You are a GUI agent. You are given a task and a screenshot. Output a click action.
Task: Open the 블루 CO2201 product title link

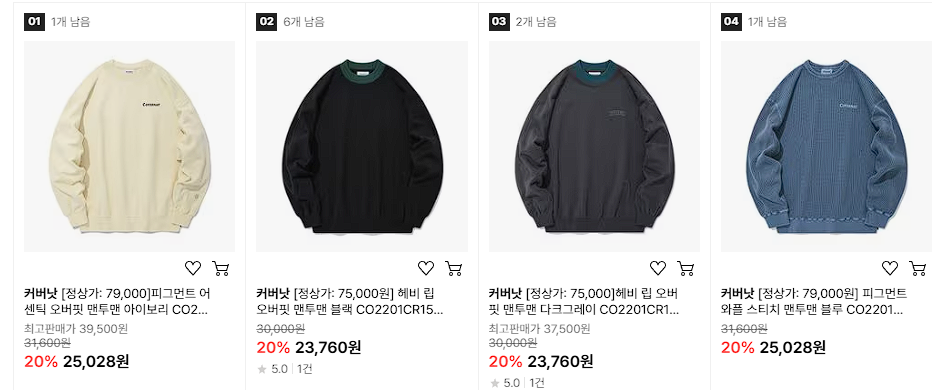coord(814,301)
